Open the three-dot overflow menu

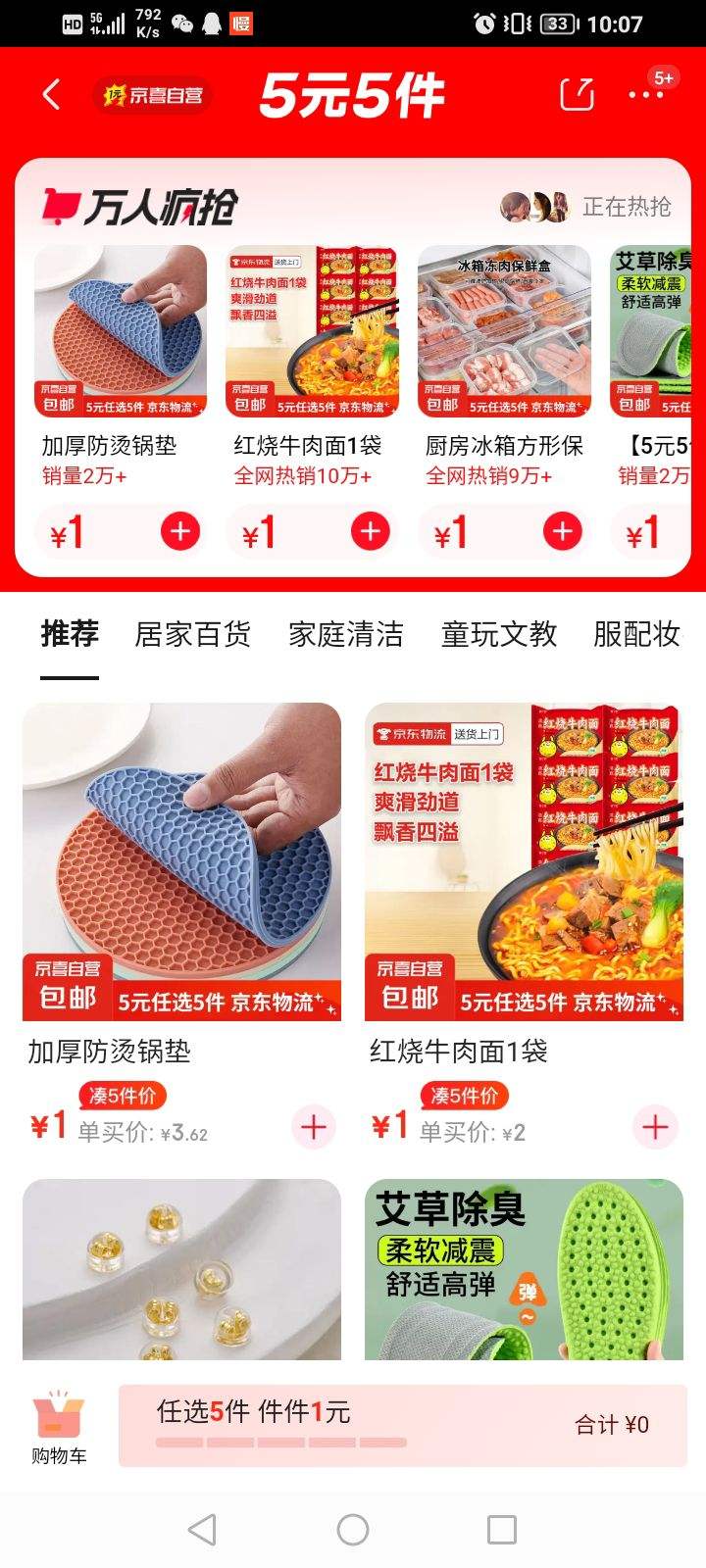tap(645, 95)
